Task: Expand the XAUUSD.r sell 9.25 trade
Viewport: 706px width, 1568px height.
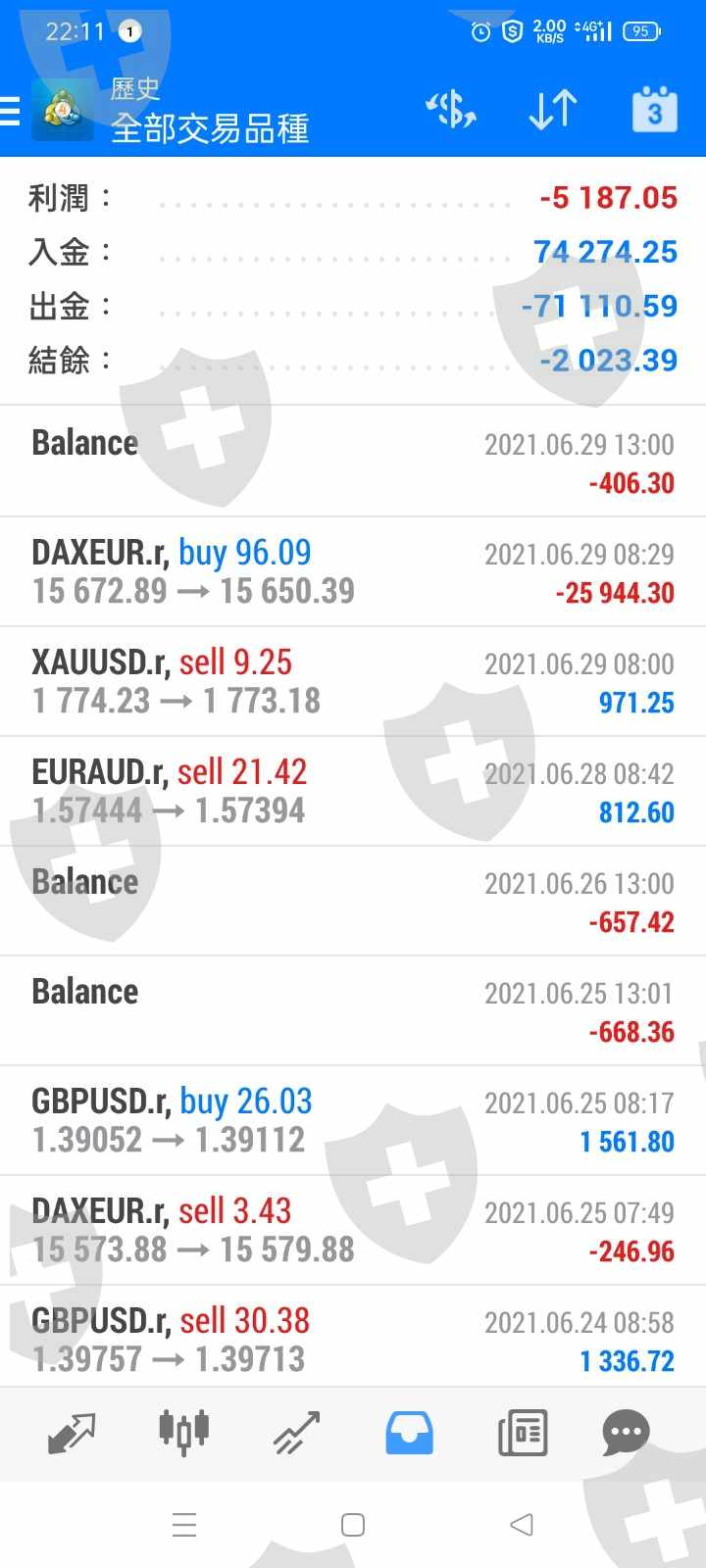Action: pyautogui.click(x=353, y=682)
